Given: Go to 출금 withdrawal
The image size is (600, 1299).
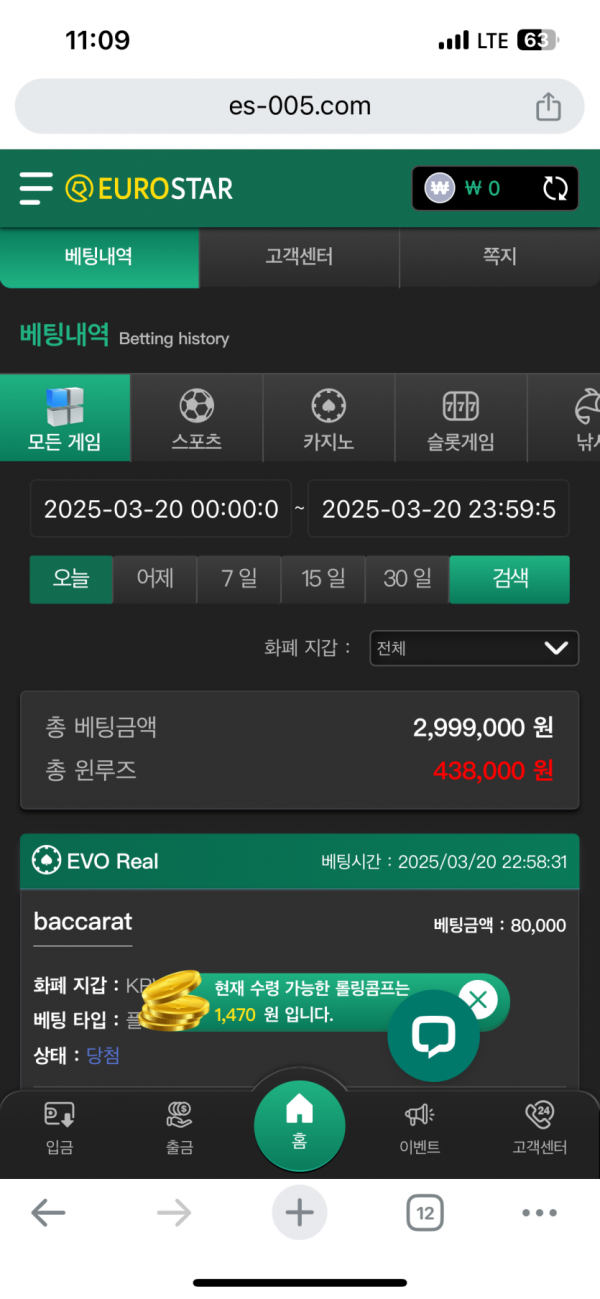Looking at the screenshot, I should point(180,1128).
